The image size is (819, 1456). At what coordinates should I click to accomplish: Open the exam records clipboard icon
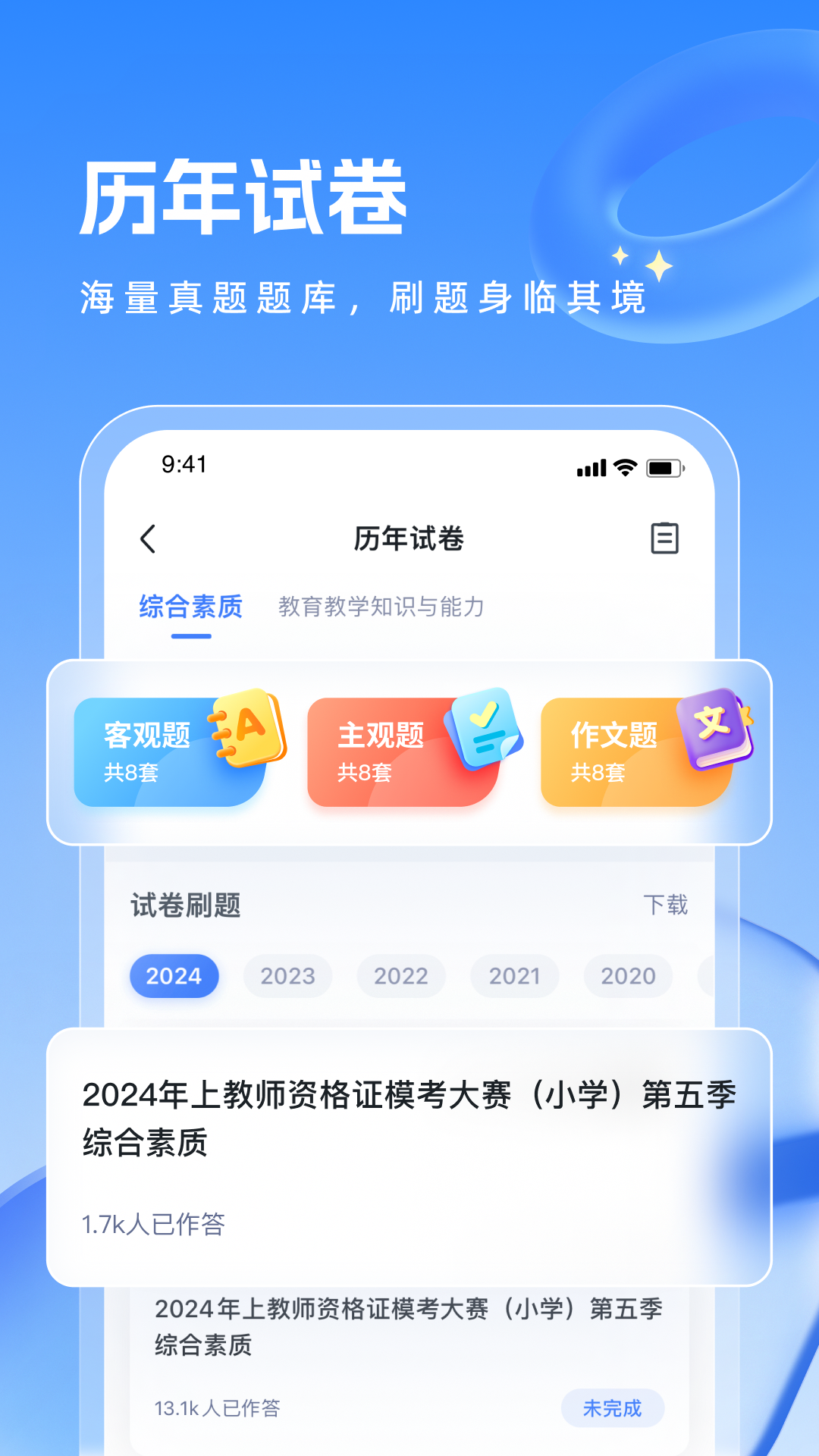666,540
